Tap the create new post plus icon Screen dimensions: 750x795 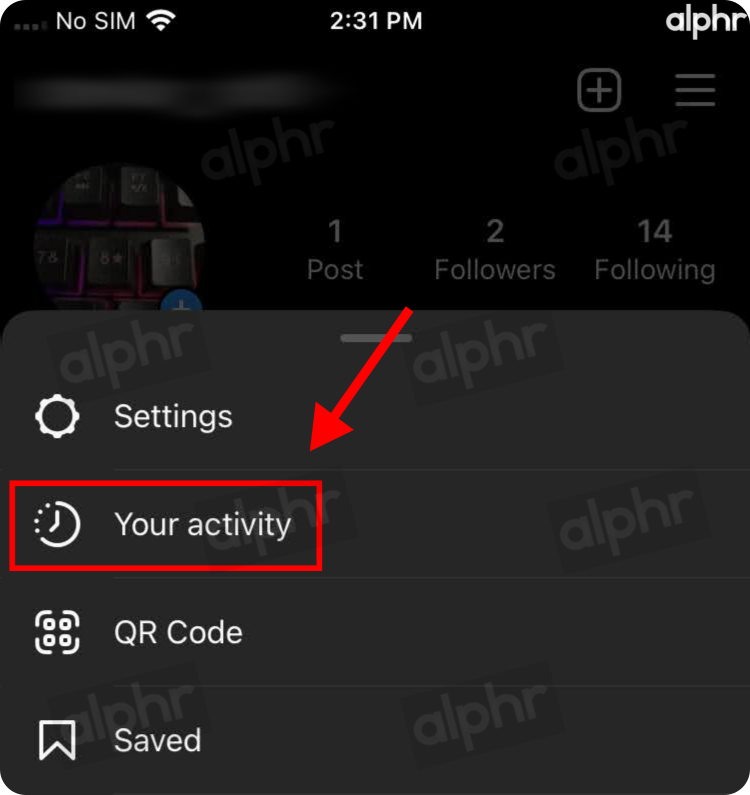click(x=599, y=91)
